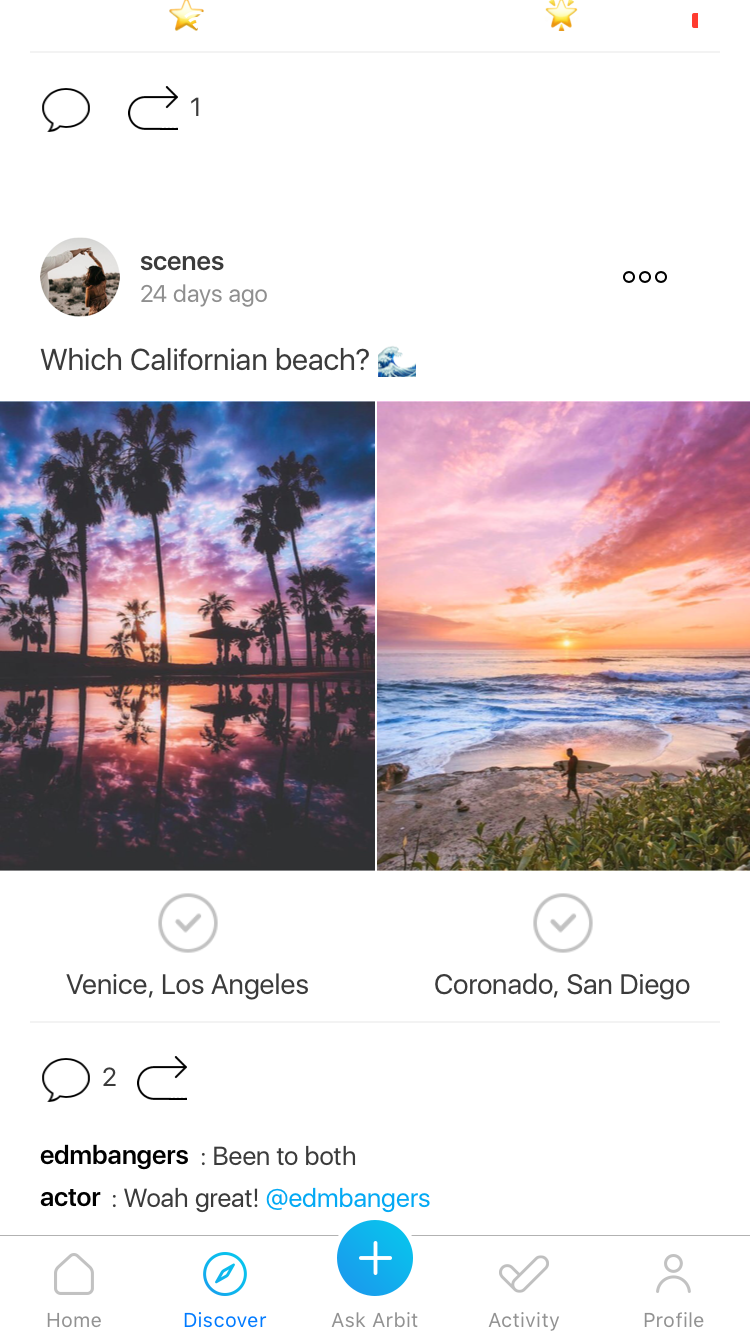The width and height of the screenshot is (750, 1334).
Task: Create a new question with Ask Arbit
Action: (375, 1260)
